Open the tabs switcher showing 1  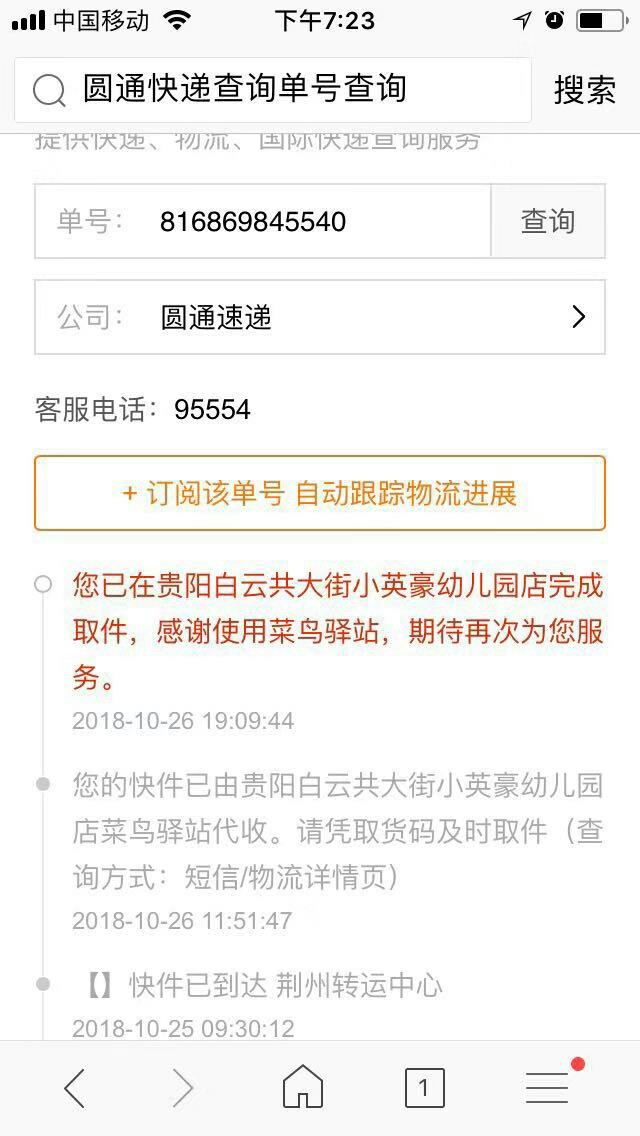[424, 1087]
